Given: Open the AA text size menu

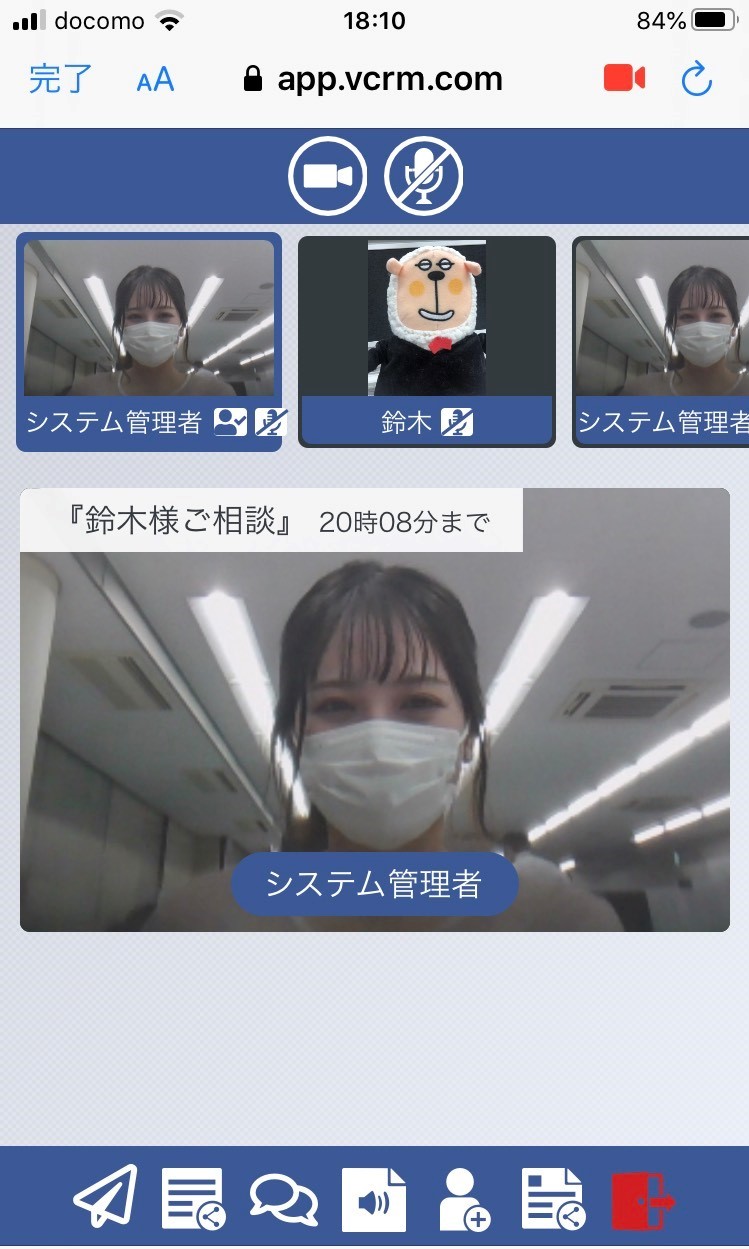Looking at the screenshot, I should pos(155,79).
